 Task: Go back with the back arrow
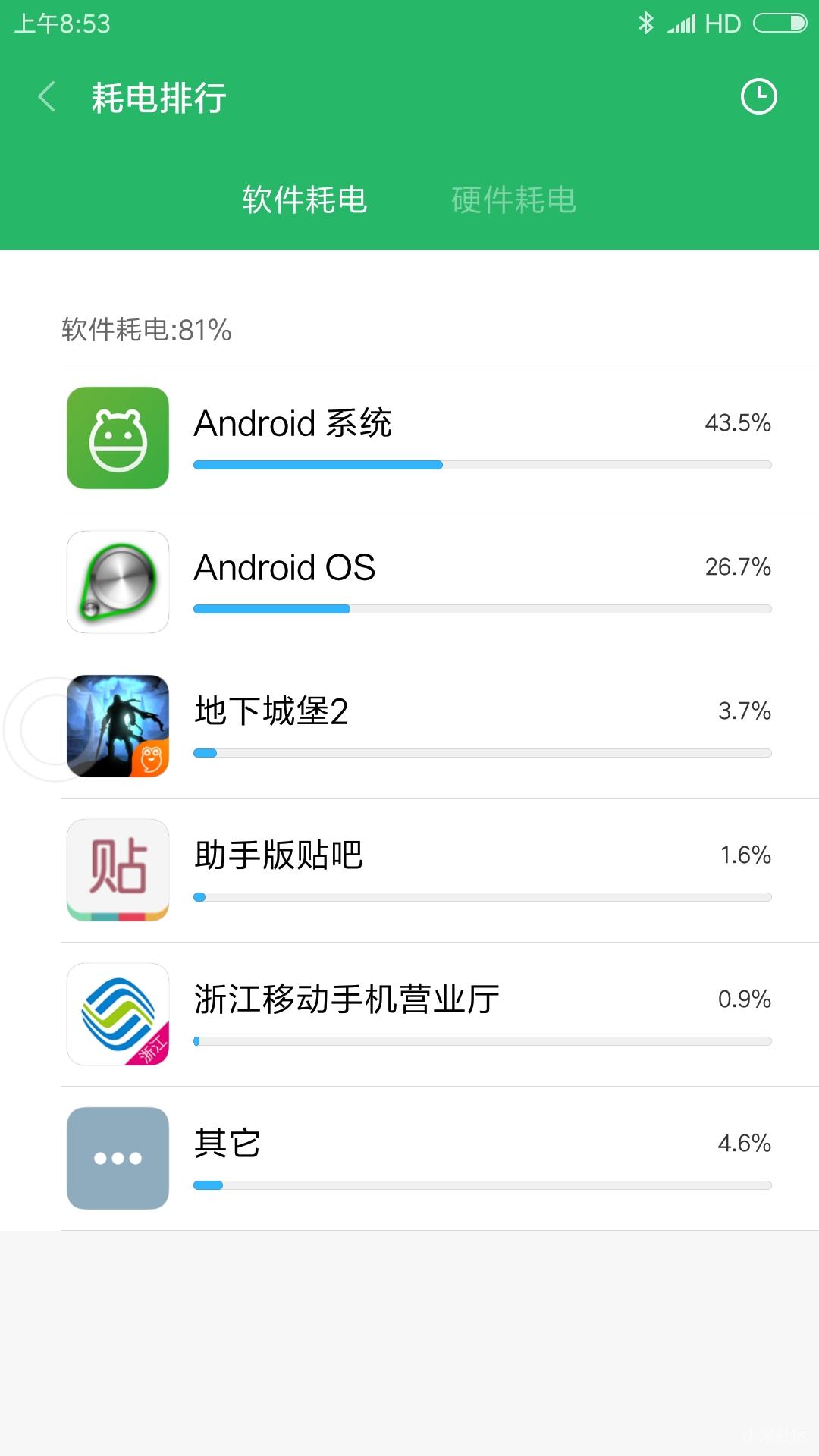point(45,97)
